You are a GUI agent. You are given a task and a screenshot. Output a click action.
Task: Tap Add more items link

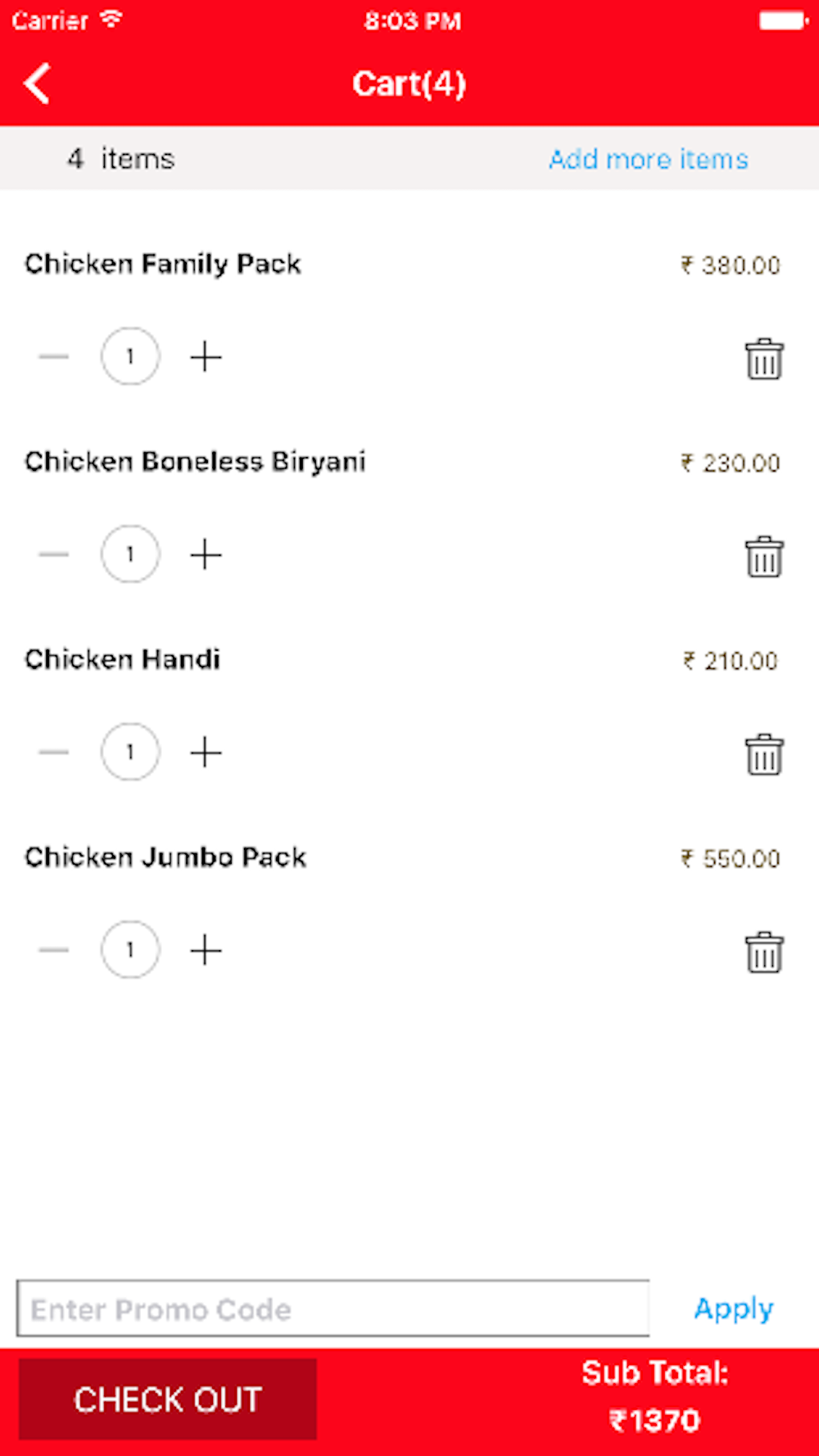[x=648, y=159]
